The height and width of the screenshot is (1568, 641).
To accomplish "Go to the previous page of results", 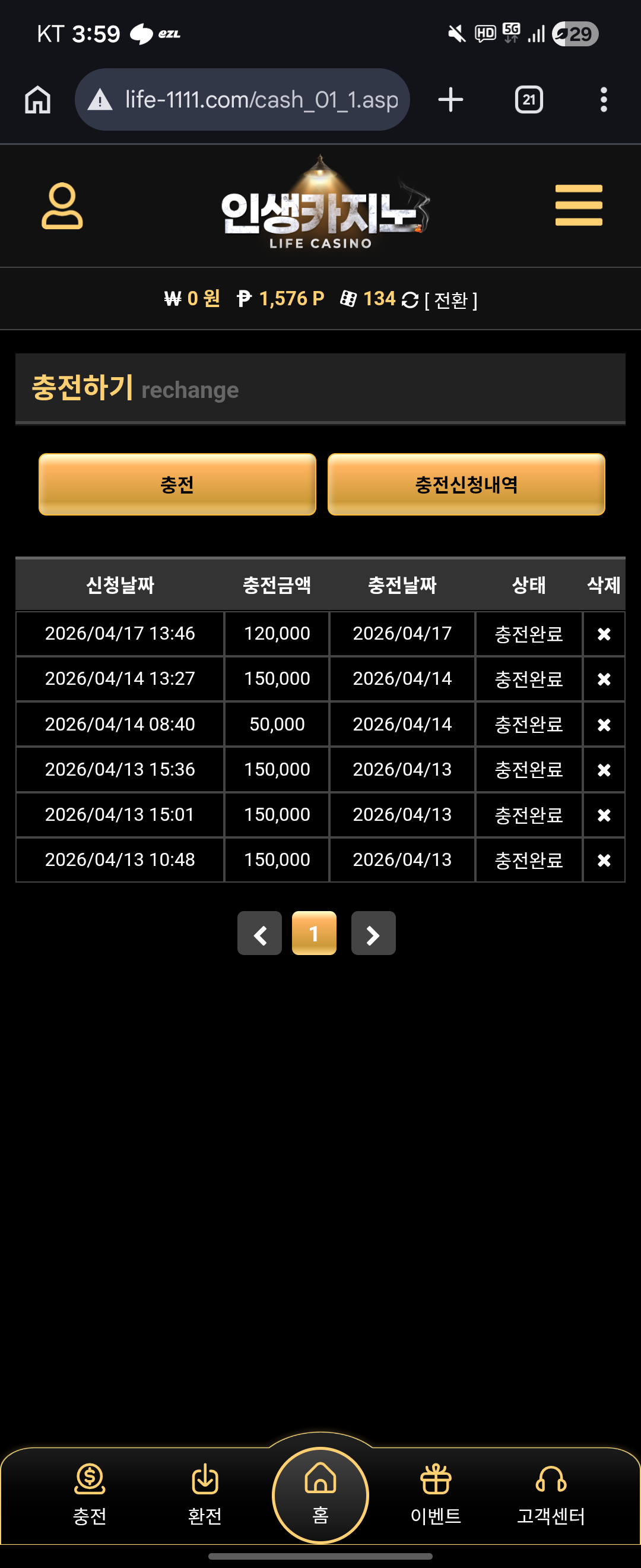I will pos(260,933).
